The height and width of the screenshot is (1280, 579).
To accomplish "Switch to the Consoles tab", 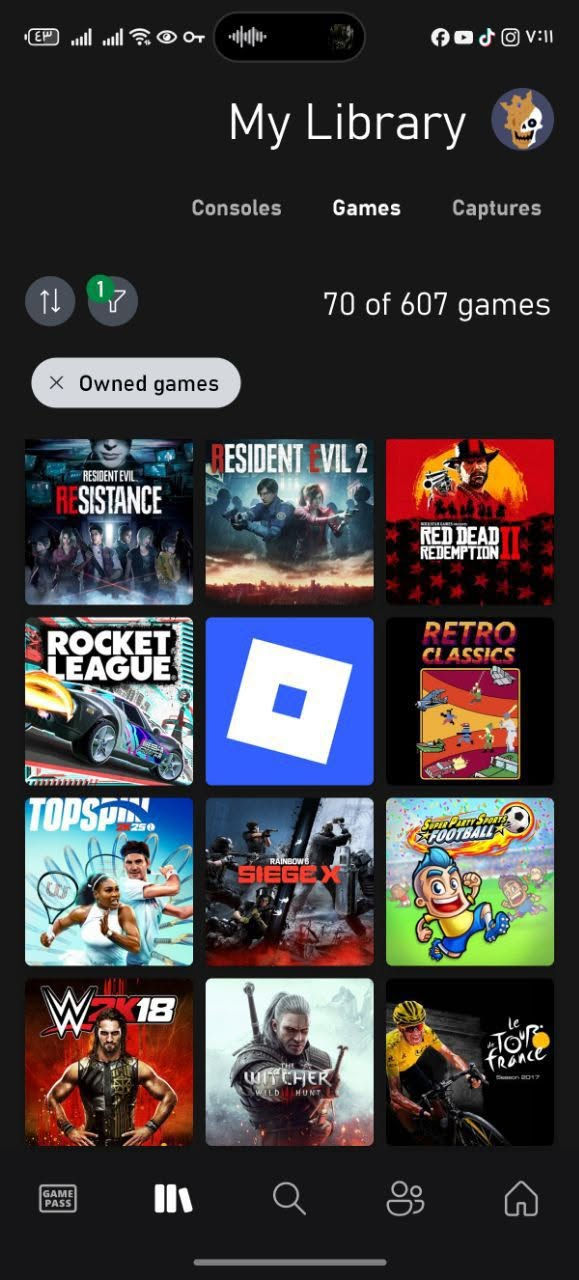I will (x=236, y=208).
